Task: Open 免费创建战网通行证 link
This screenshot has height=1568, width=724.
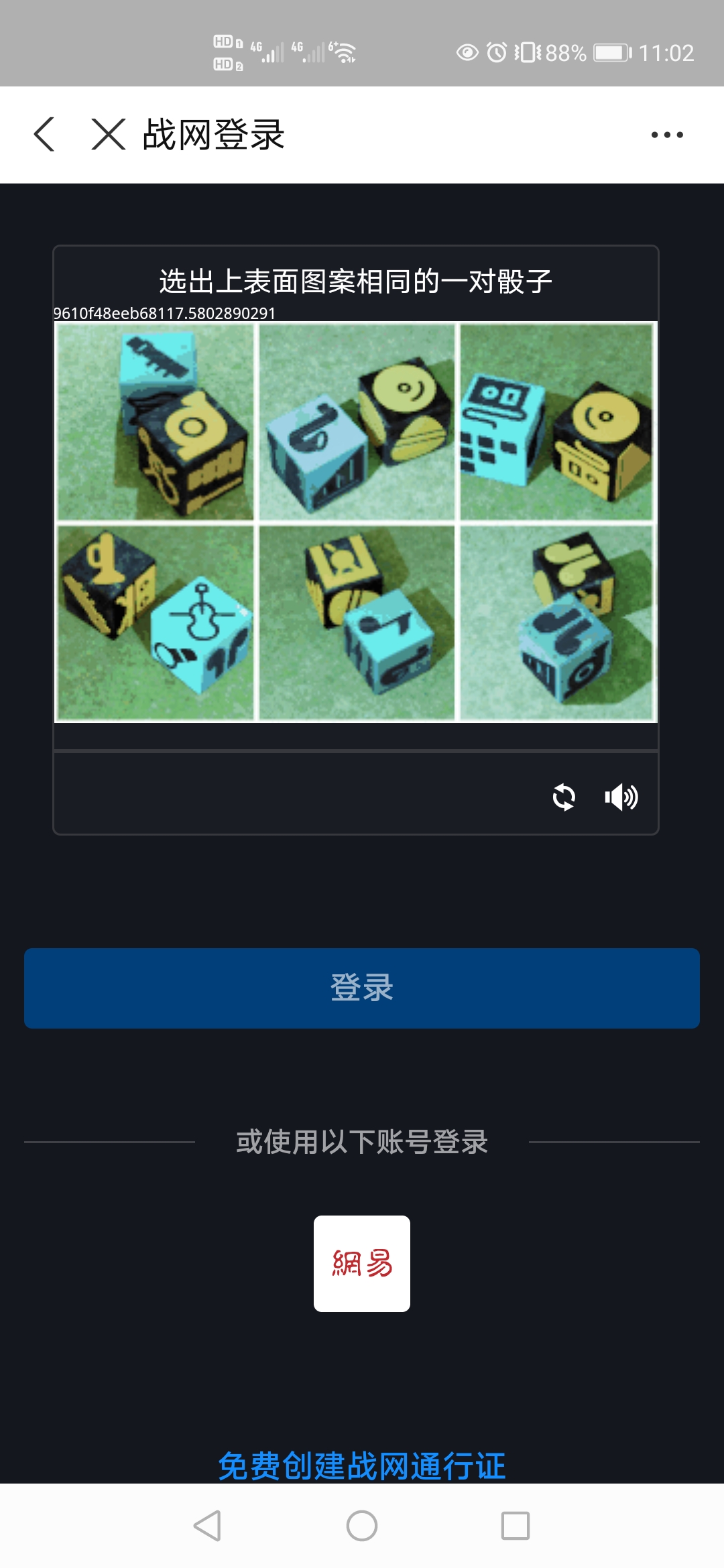Action: 362,1465
